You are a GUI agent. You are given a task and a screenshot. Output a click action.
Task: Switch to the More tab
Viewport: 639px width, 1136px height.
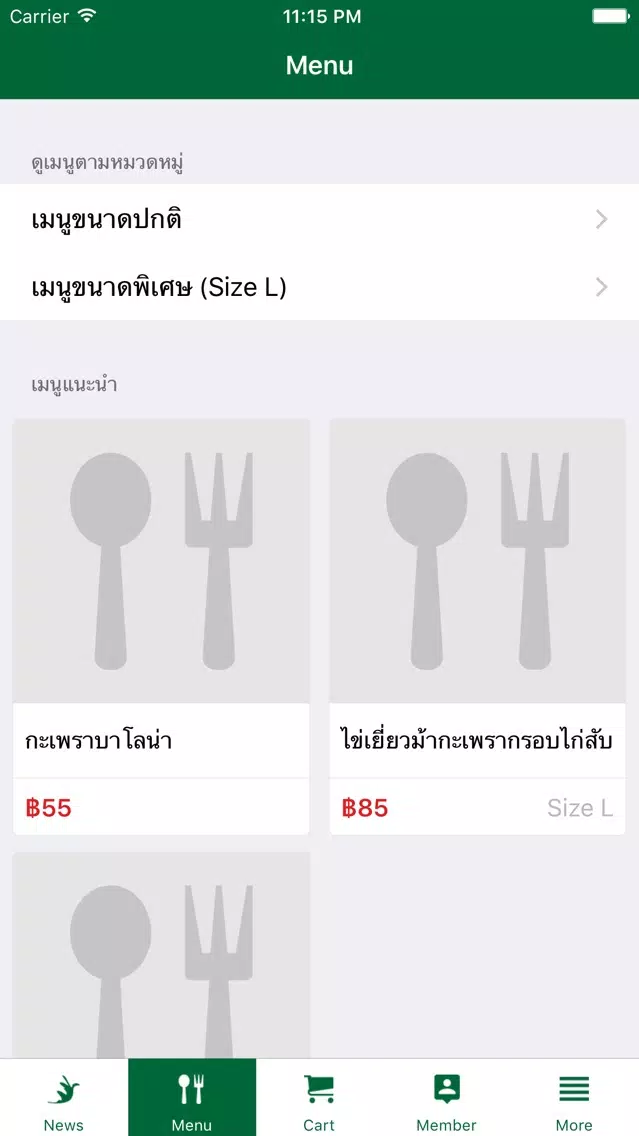(x=575, y=1098)
